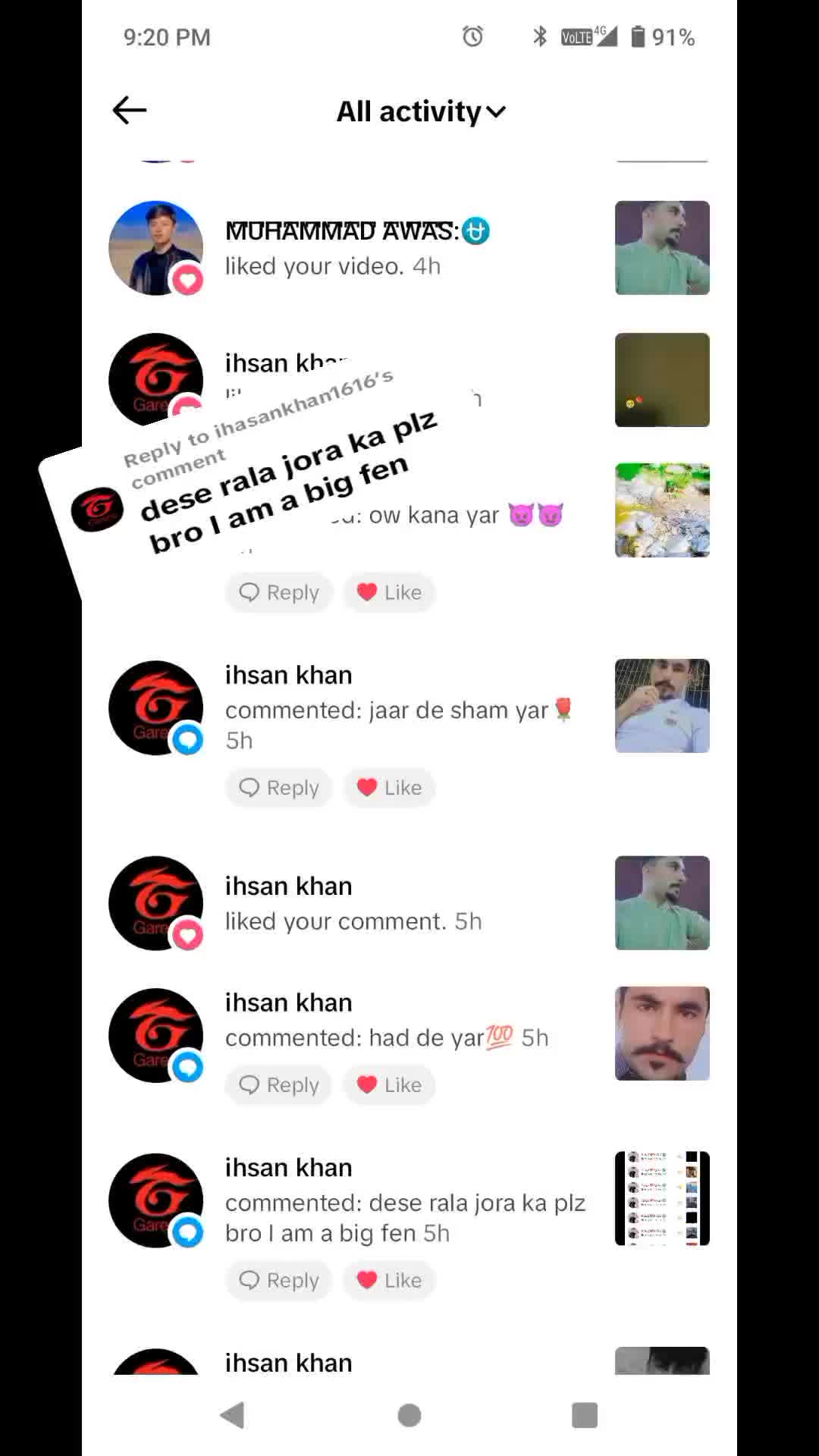Screen dimensions: 819x1456
Task: Expand the All activity filter dropdown
Action: pos(421,111)
